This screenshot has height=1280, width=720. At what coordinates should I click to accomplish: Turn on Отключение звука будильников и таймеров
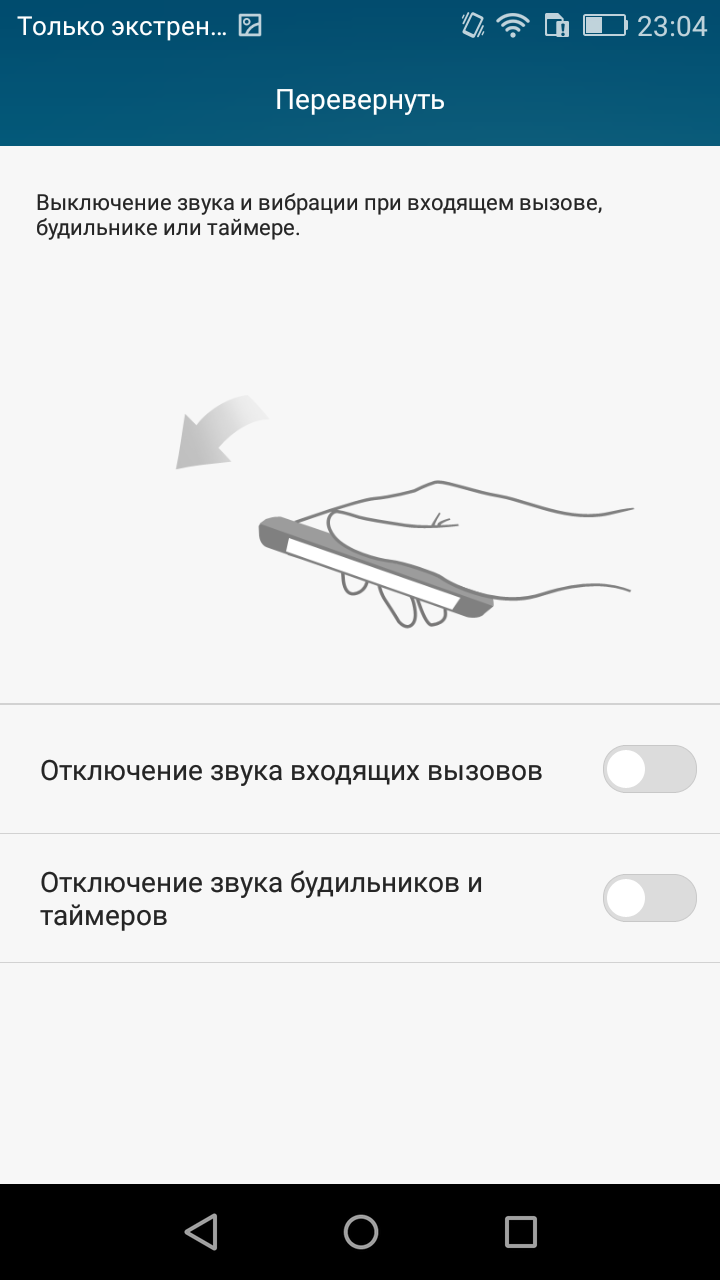click(x=649, y=898)
